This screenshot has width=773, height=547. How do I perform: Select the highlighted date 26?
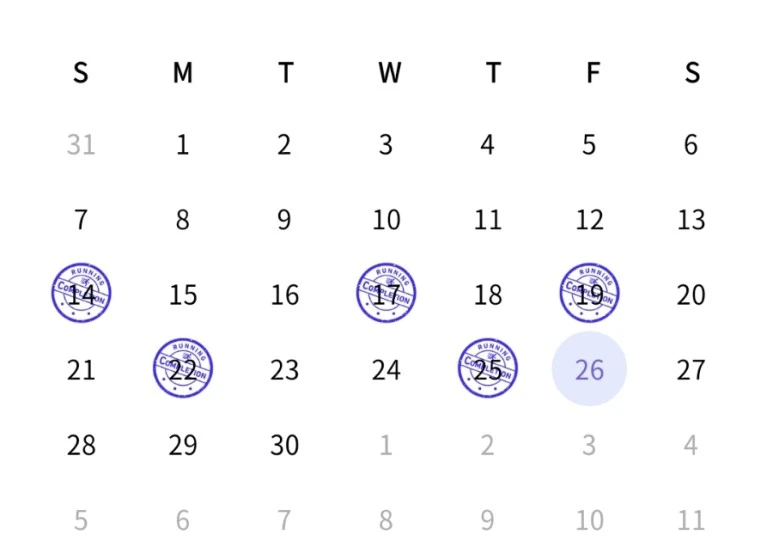[x=589, y=369]
